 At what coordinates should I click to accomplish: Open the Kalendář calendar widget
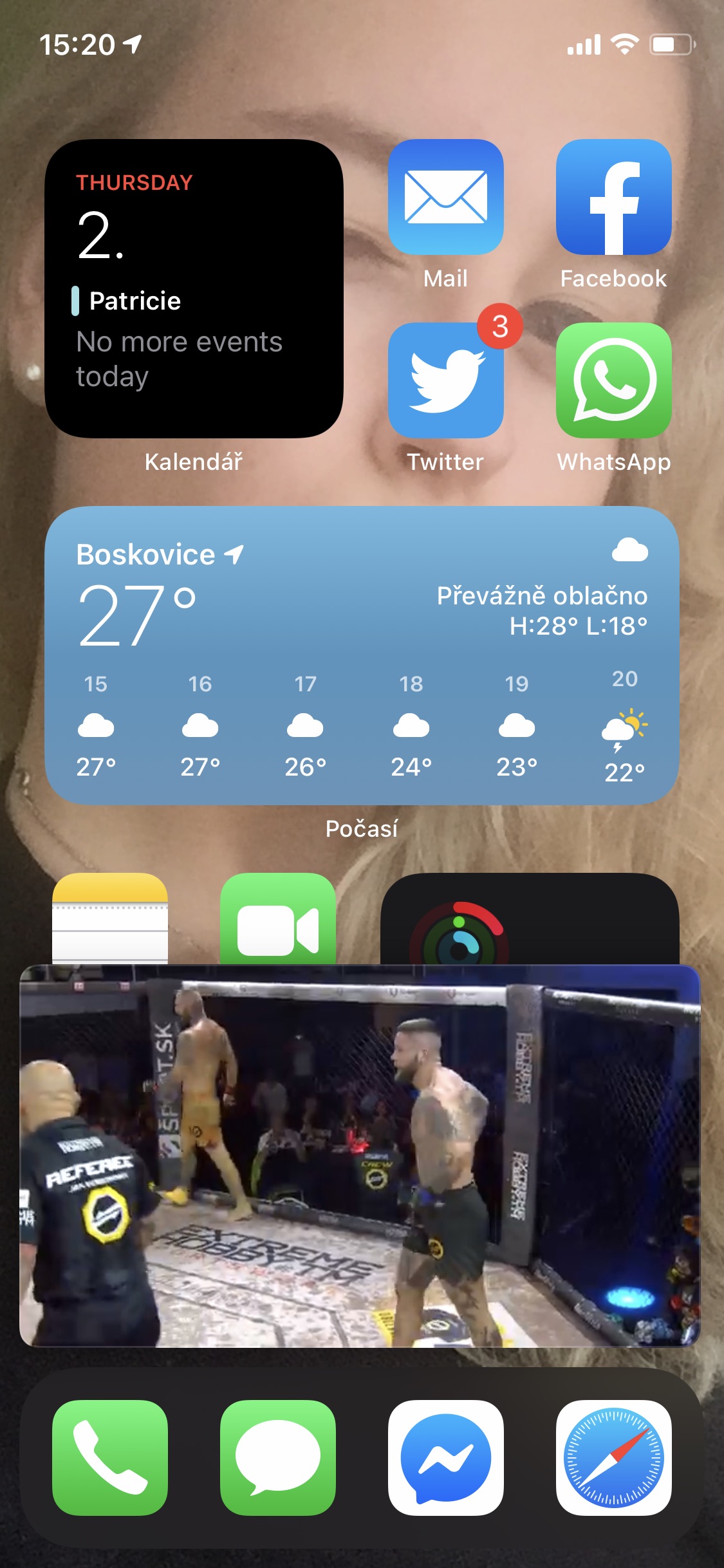click(x=194, y=288)
